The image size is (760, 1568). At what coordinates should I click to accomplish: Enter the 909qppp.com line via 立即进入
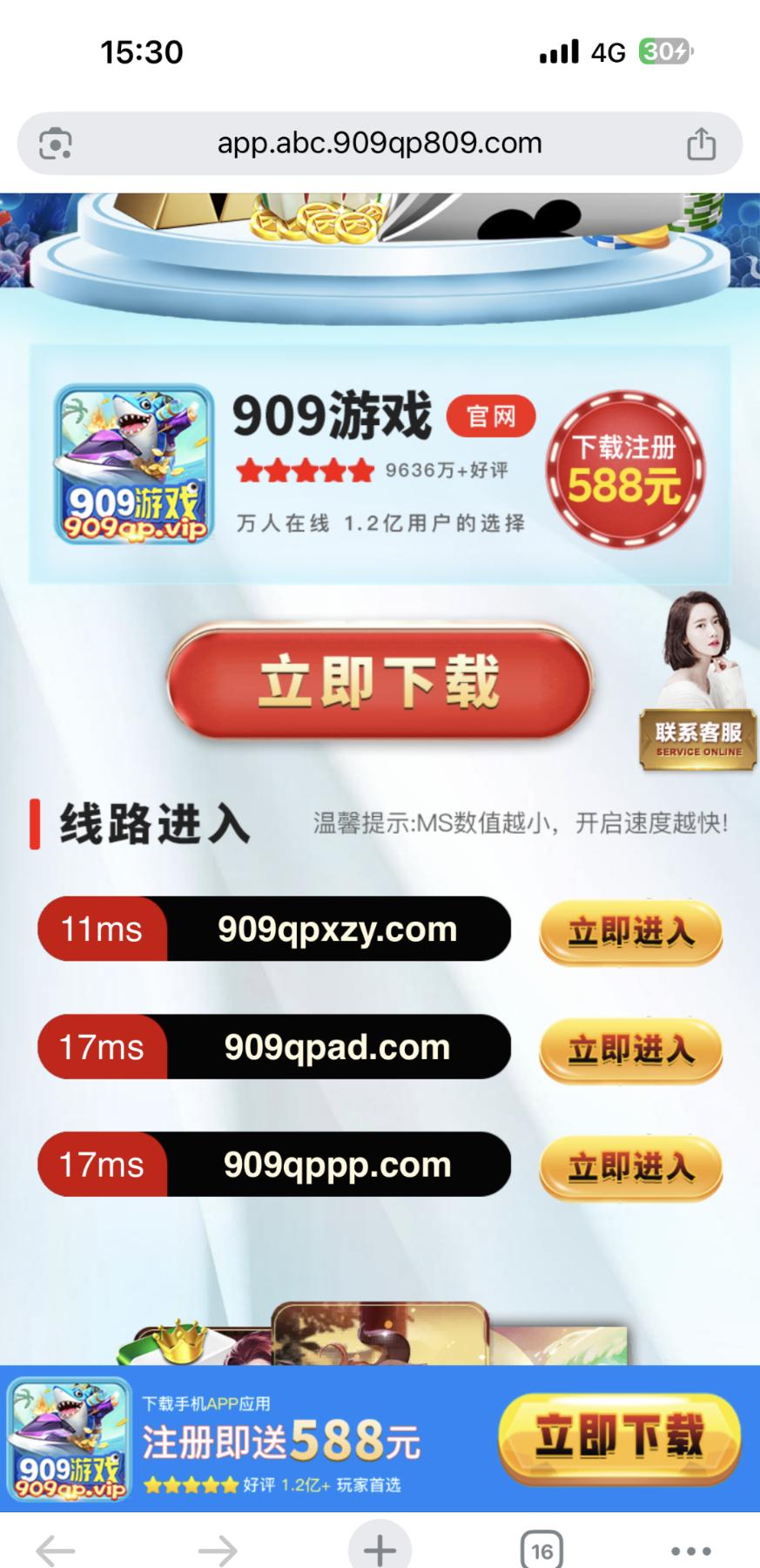630,1166
